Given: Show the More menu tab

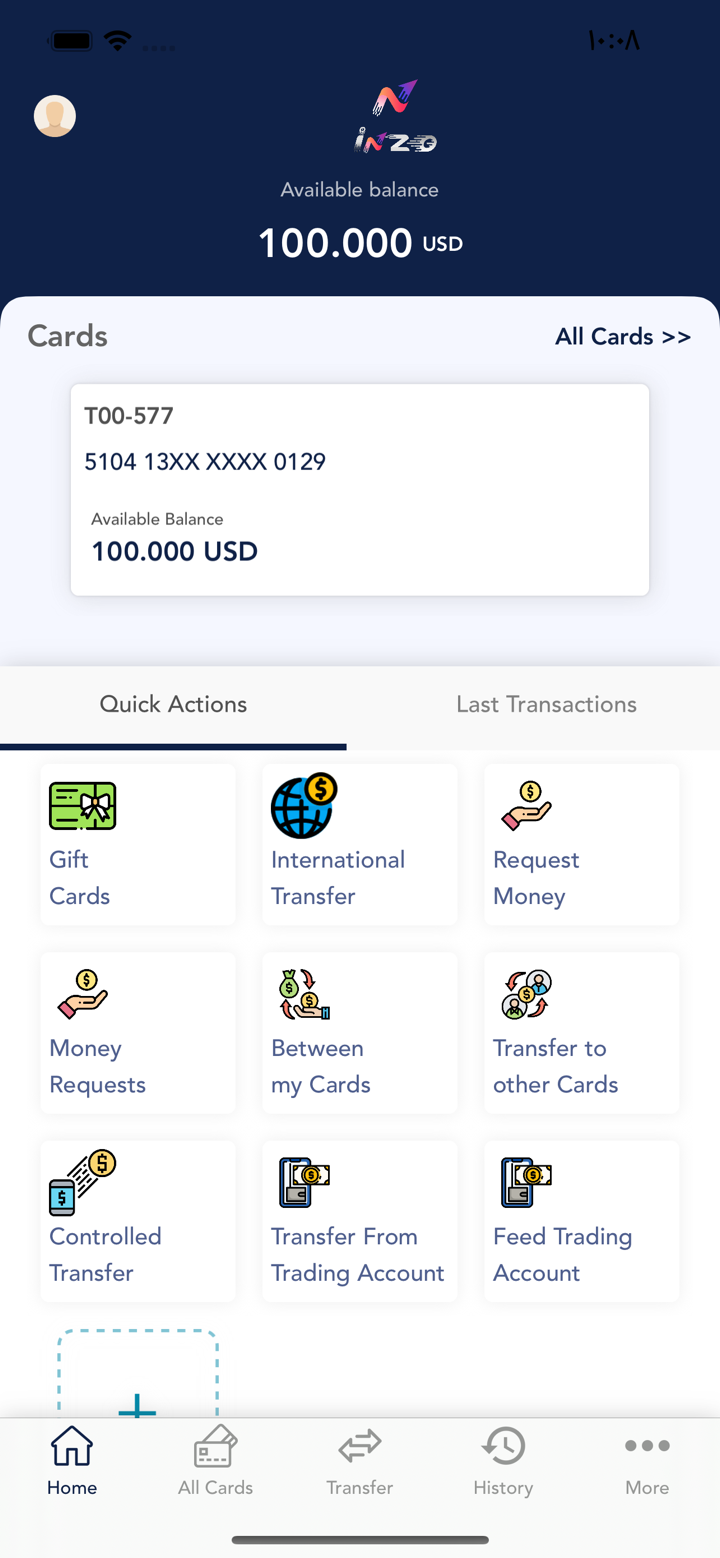Looking at the screenshot, I should click(x=647, y=1461).
